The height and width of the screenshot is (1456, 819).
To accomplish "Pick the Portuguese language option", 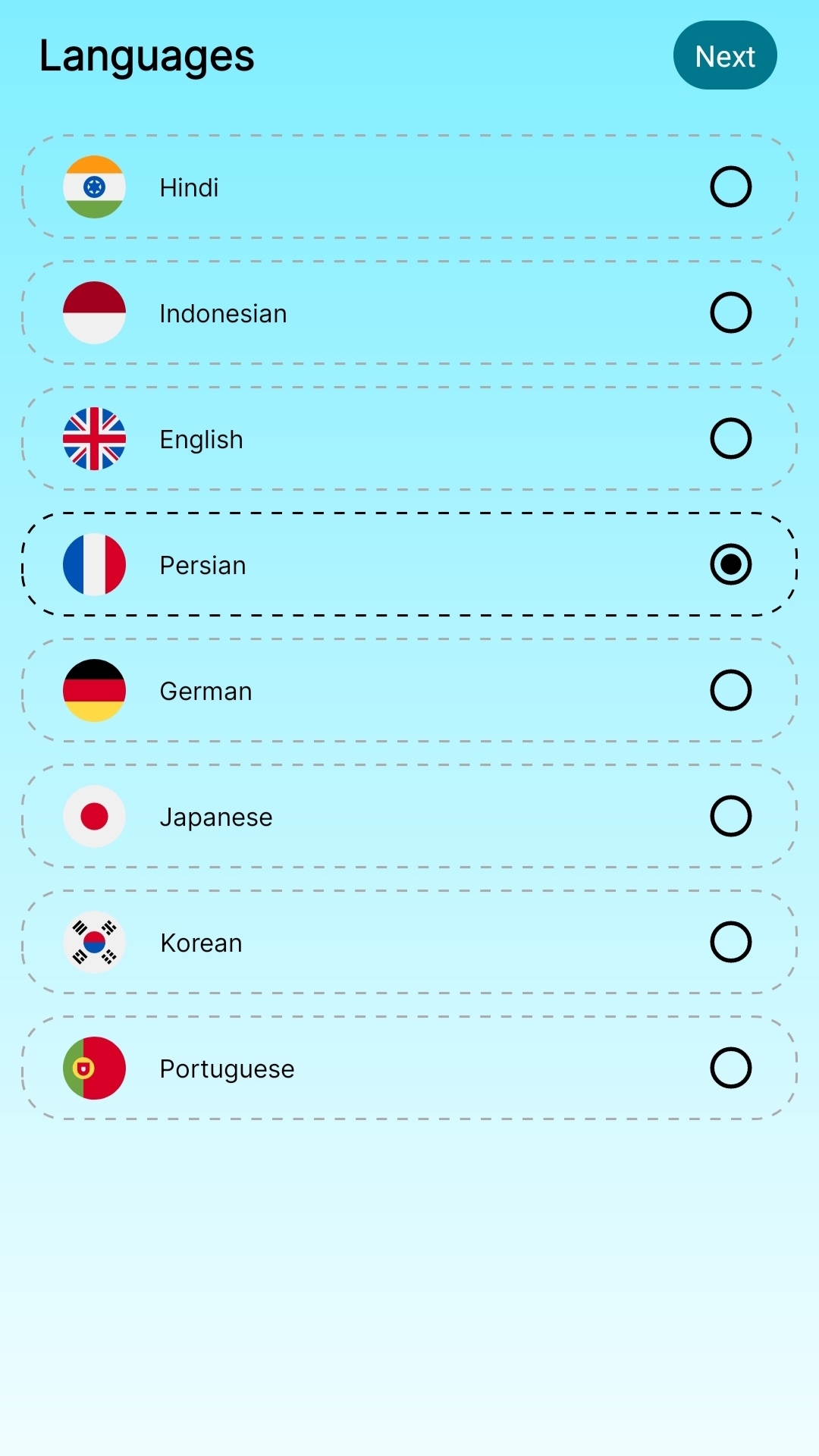I will coord(730,1068).
